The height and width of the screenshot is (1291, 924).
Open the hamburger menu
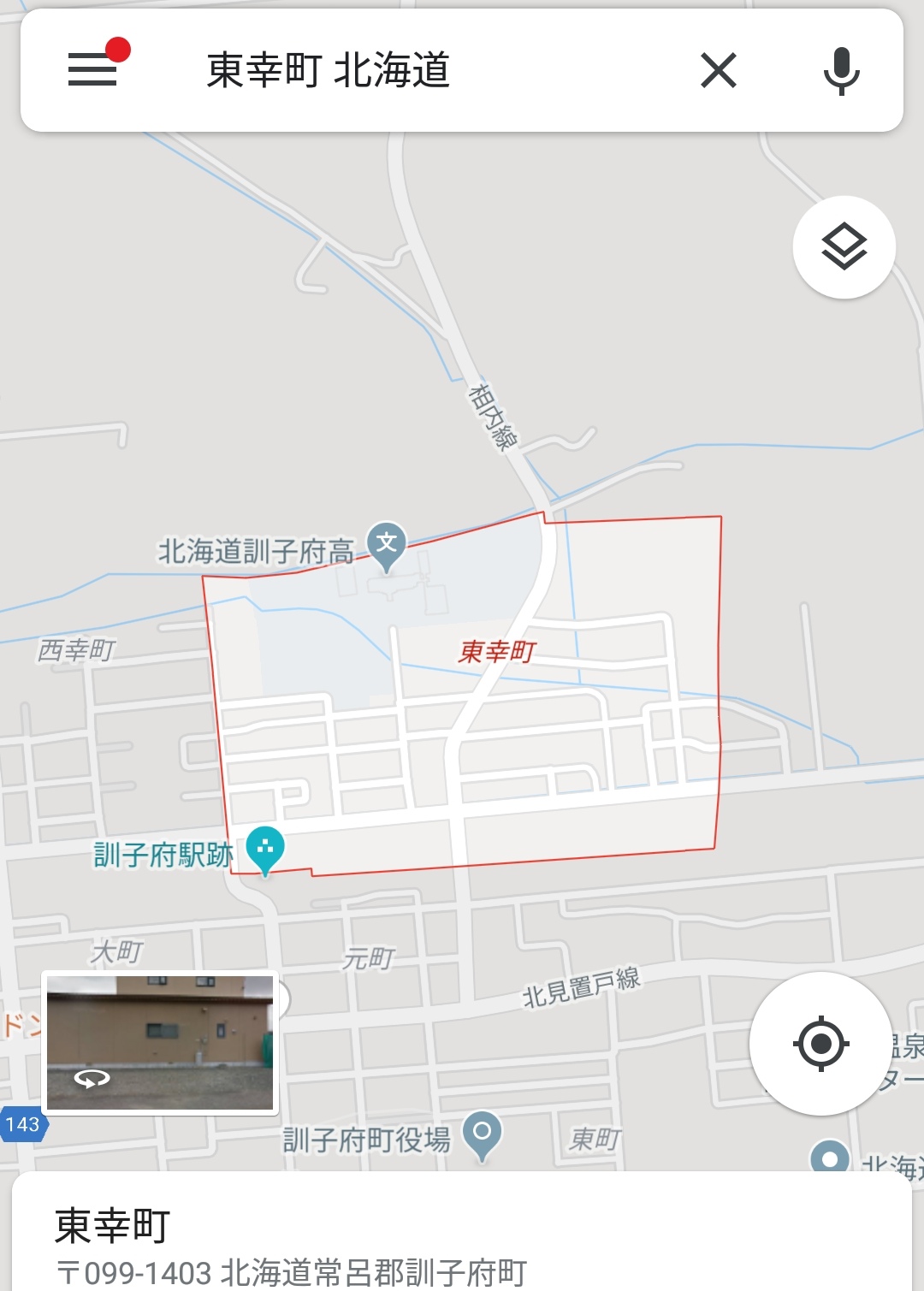click(92, 69)
